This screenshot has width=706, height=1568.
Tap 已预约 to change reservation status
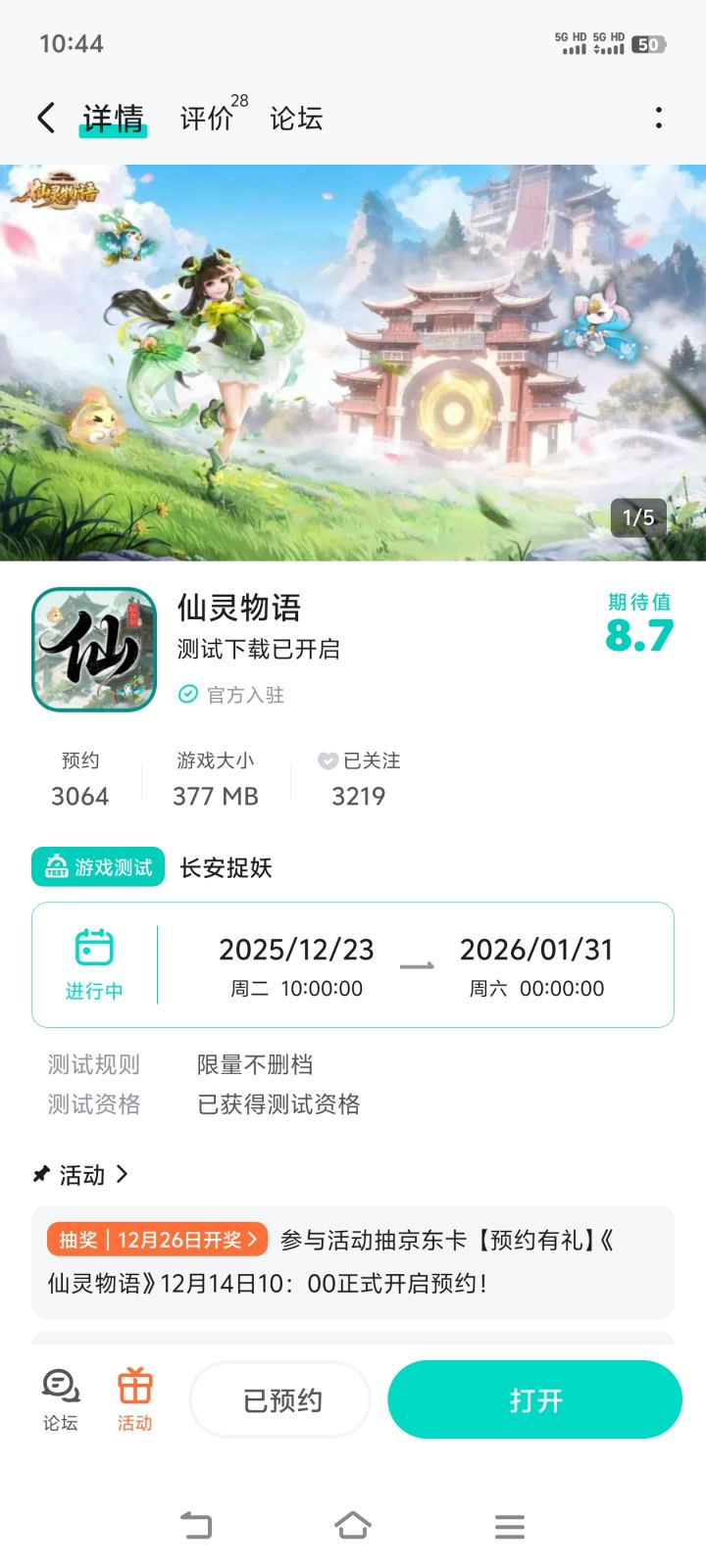tap(279, 1399)
